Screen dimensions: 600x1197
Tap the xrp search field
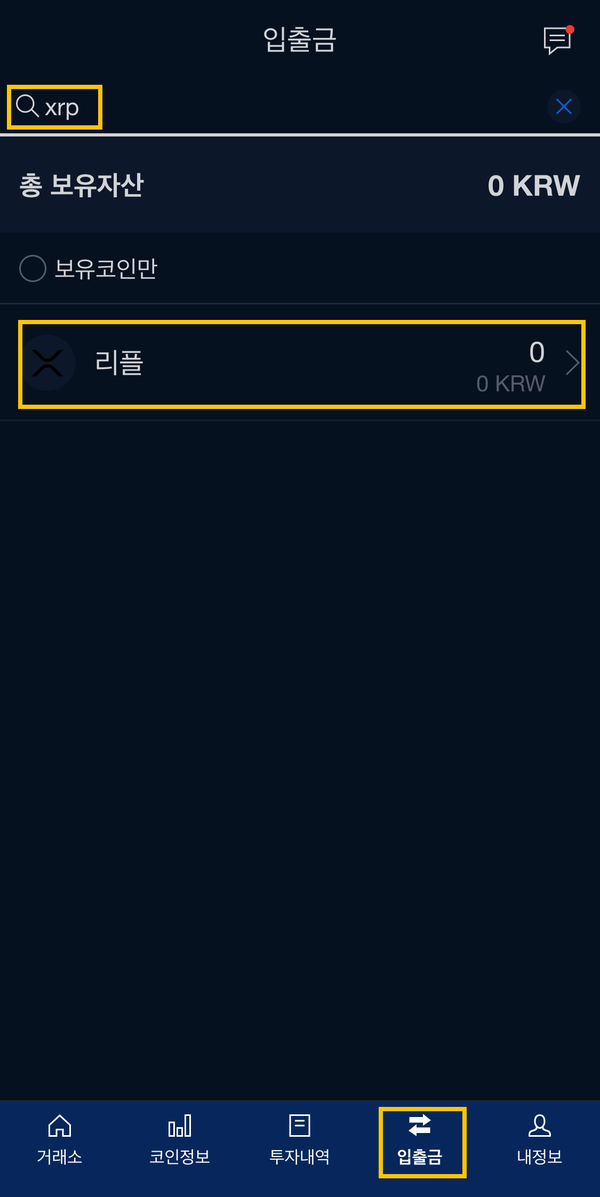point(275,107)
